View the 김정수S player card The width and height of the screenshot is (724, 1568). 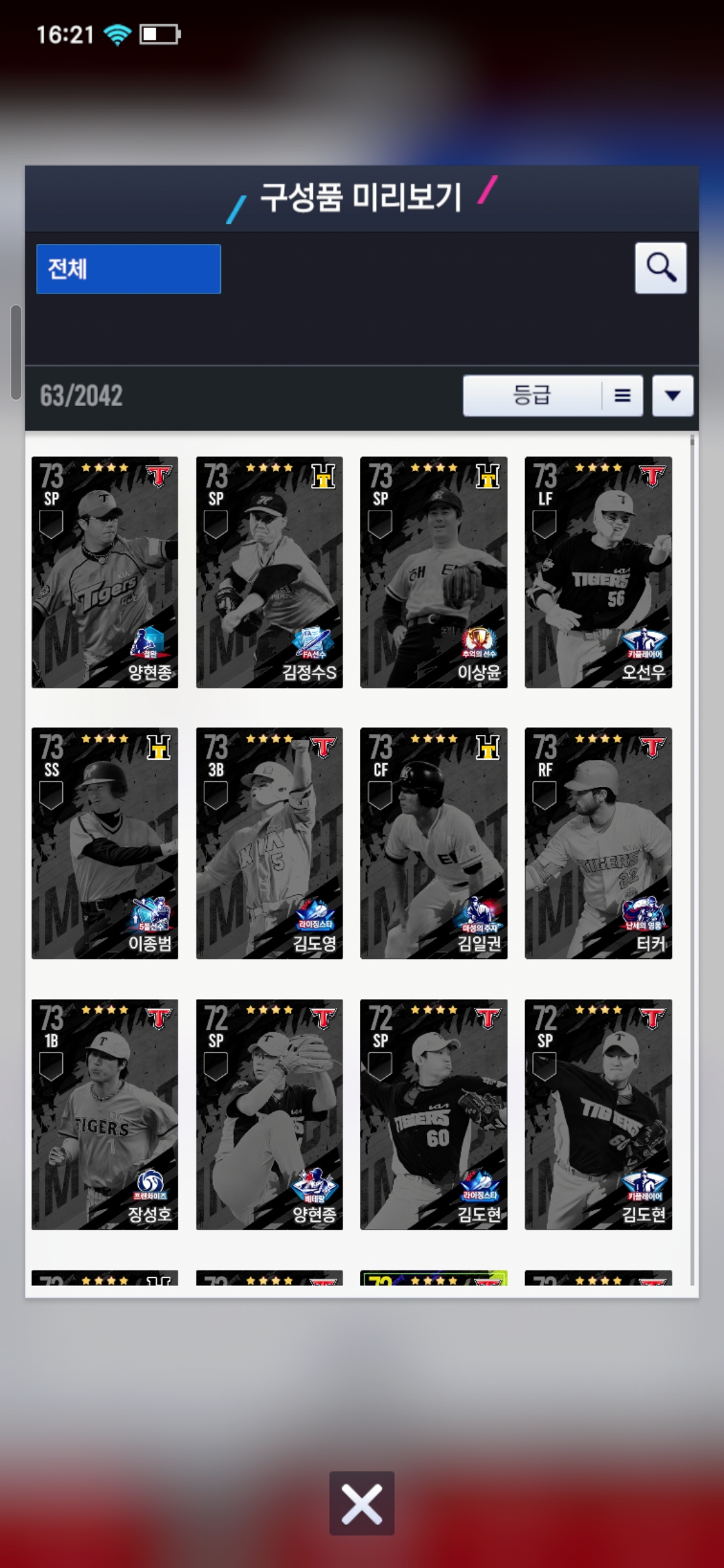point(269,572)
